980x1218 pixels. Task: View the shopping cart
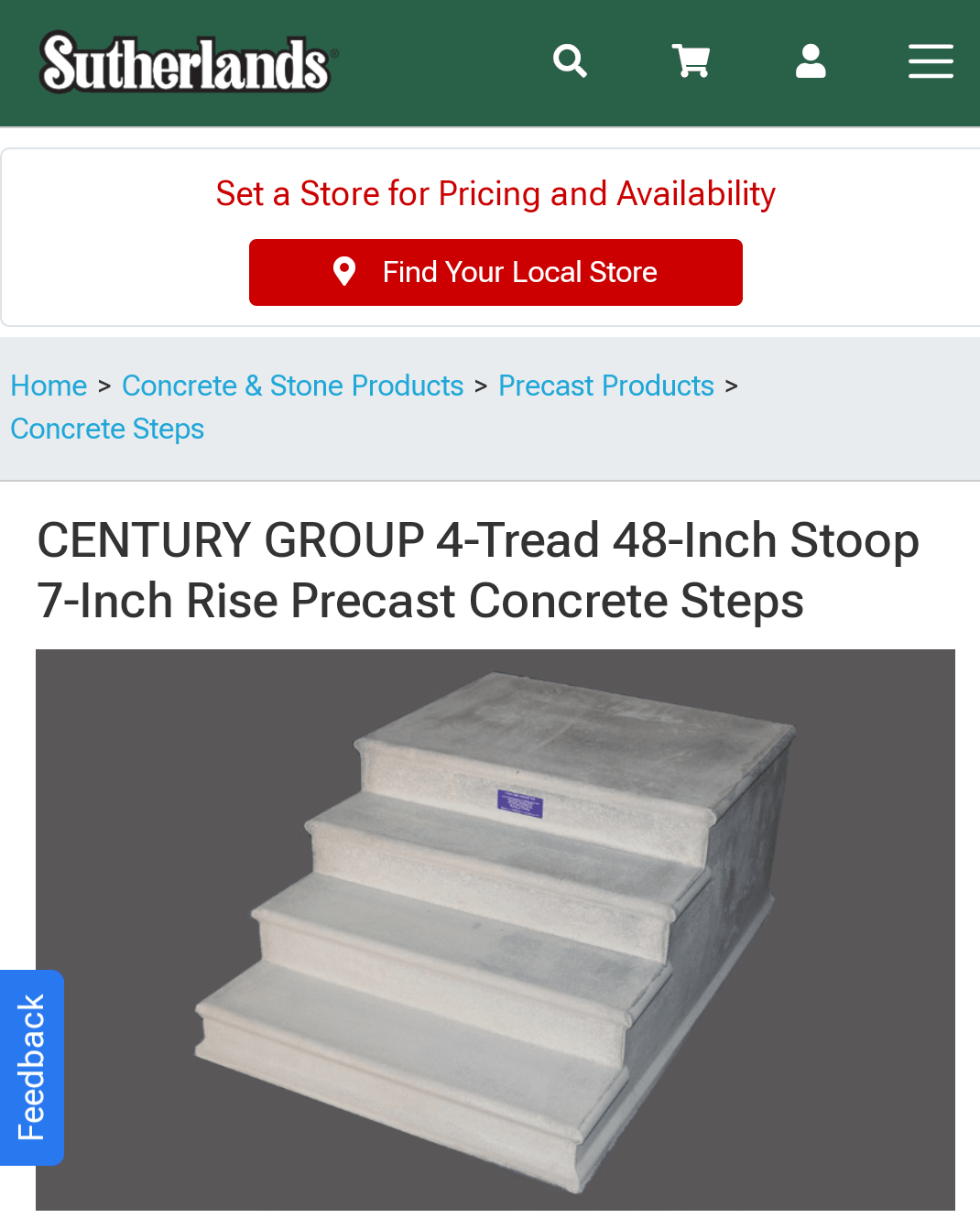pos(691,61)
